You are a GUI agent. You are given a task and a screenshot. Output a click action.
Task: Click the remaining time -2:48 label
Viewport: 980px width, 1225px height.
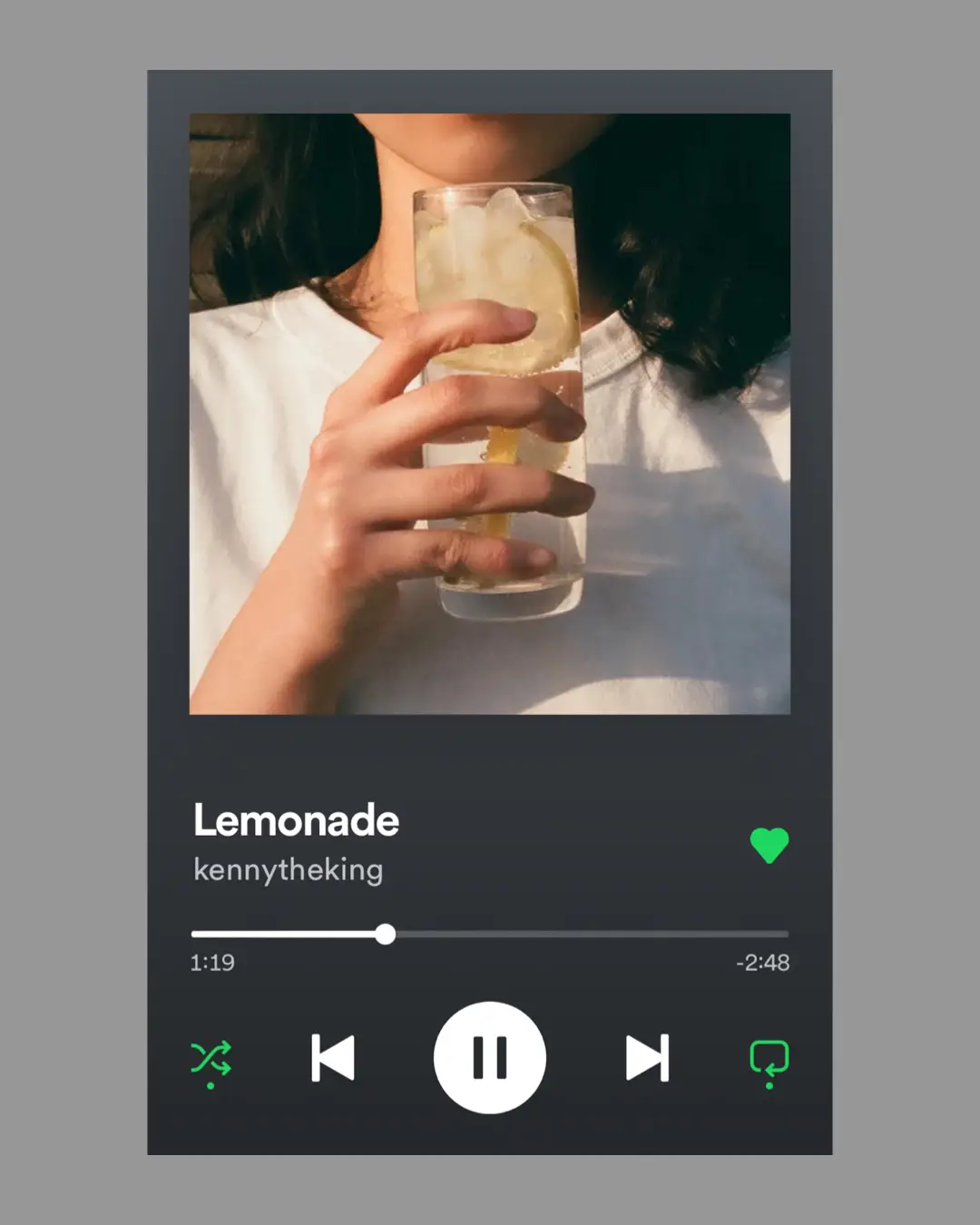coord(760,964)
